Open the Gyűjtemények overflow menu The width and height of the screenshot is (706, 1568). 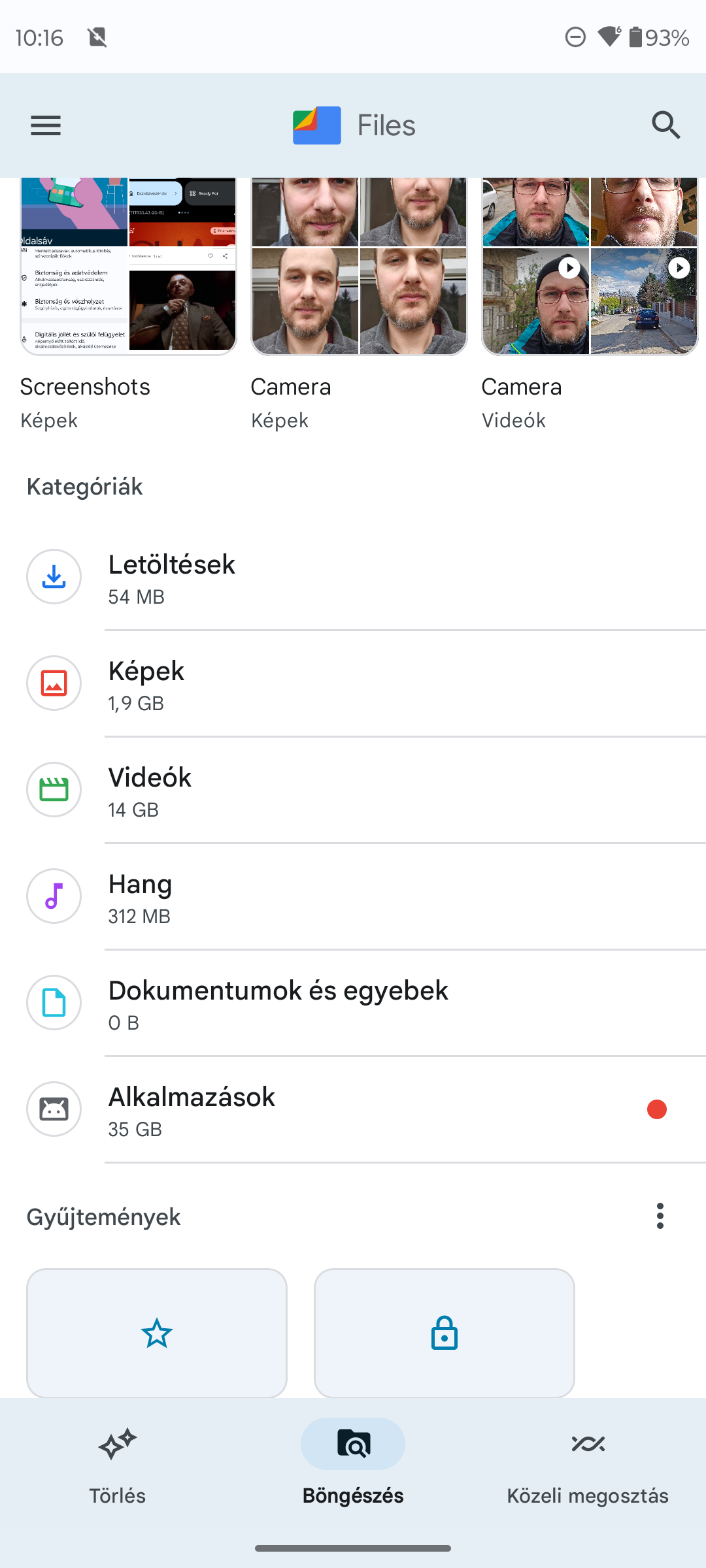pos(660,1216)
